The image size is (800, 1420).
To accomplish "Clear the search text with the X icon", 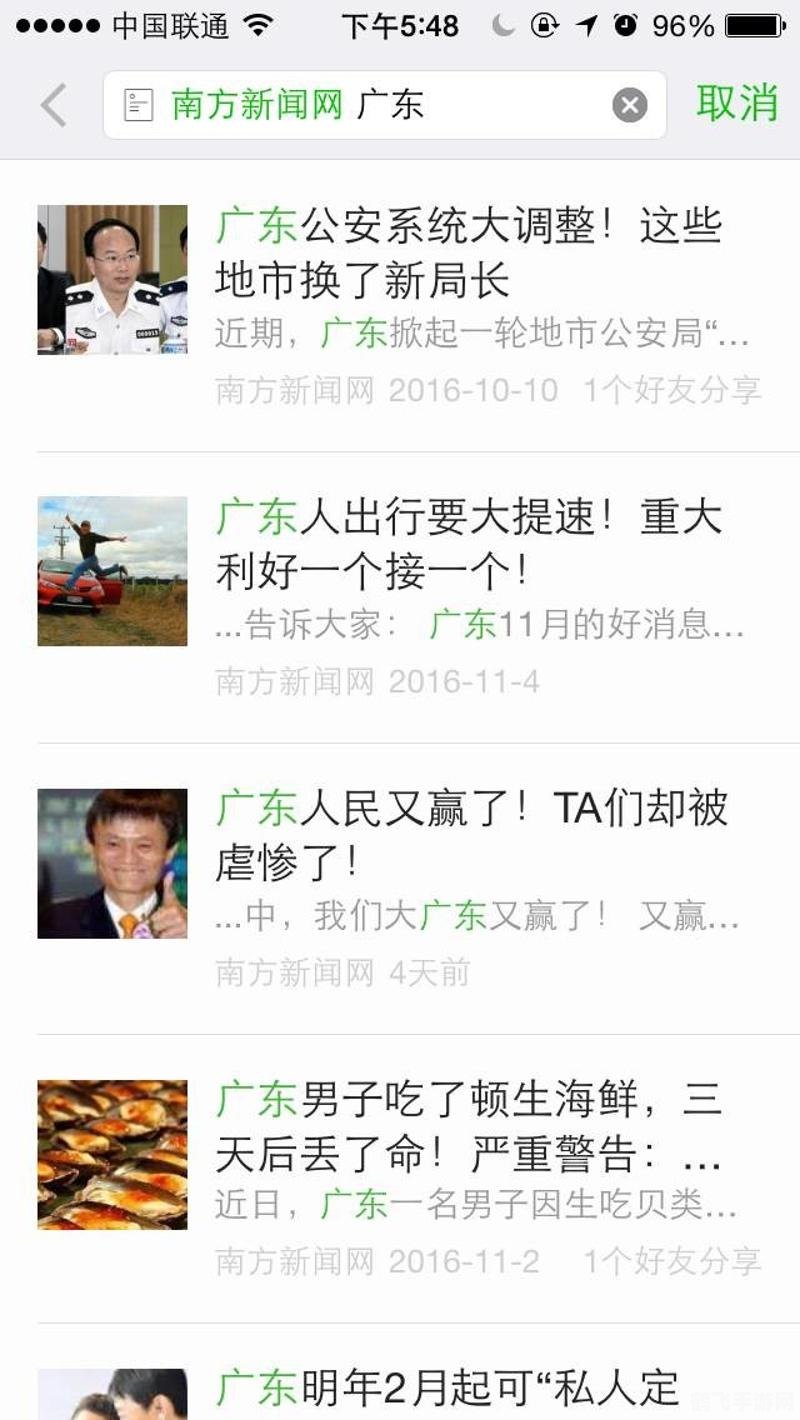I will (x=628, y=103).
